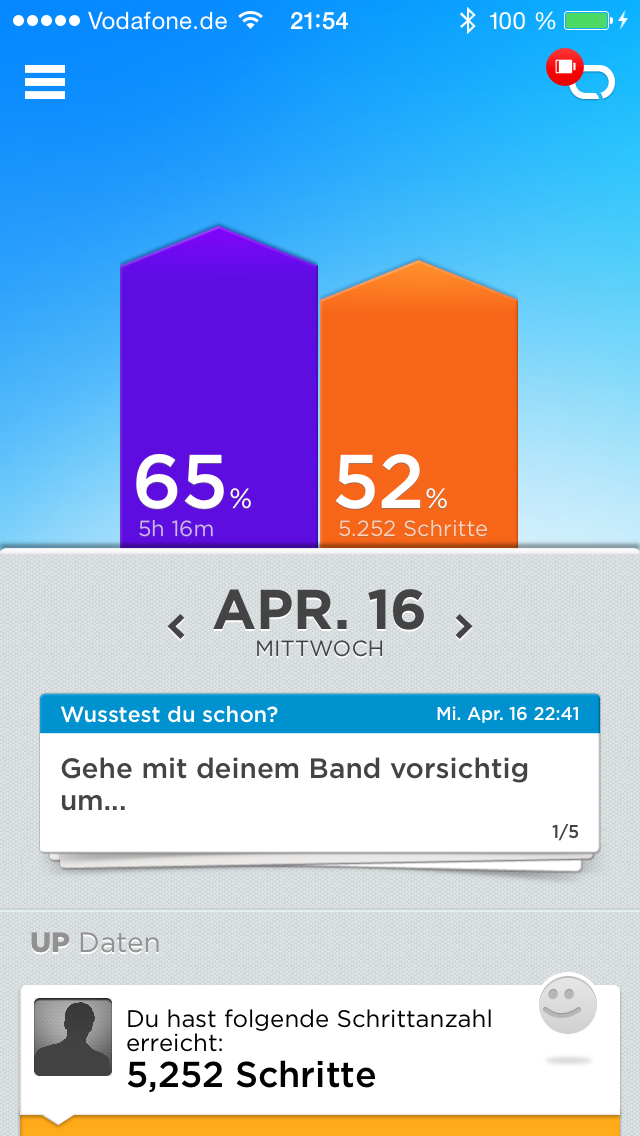Tap the smiley face on the steps card
The width and height of the screenshot is (640, 1136).
coord(568,1005)
